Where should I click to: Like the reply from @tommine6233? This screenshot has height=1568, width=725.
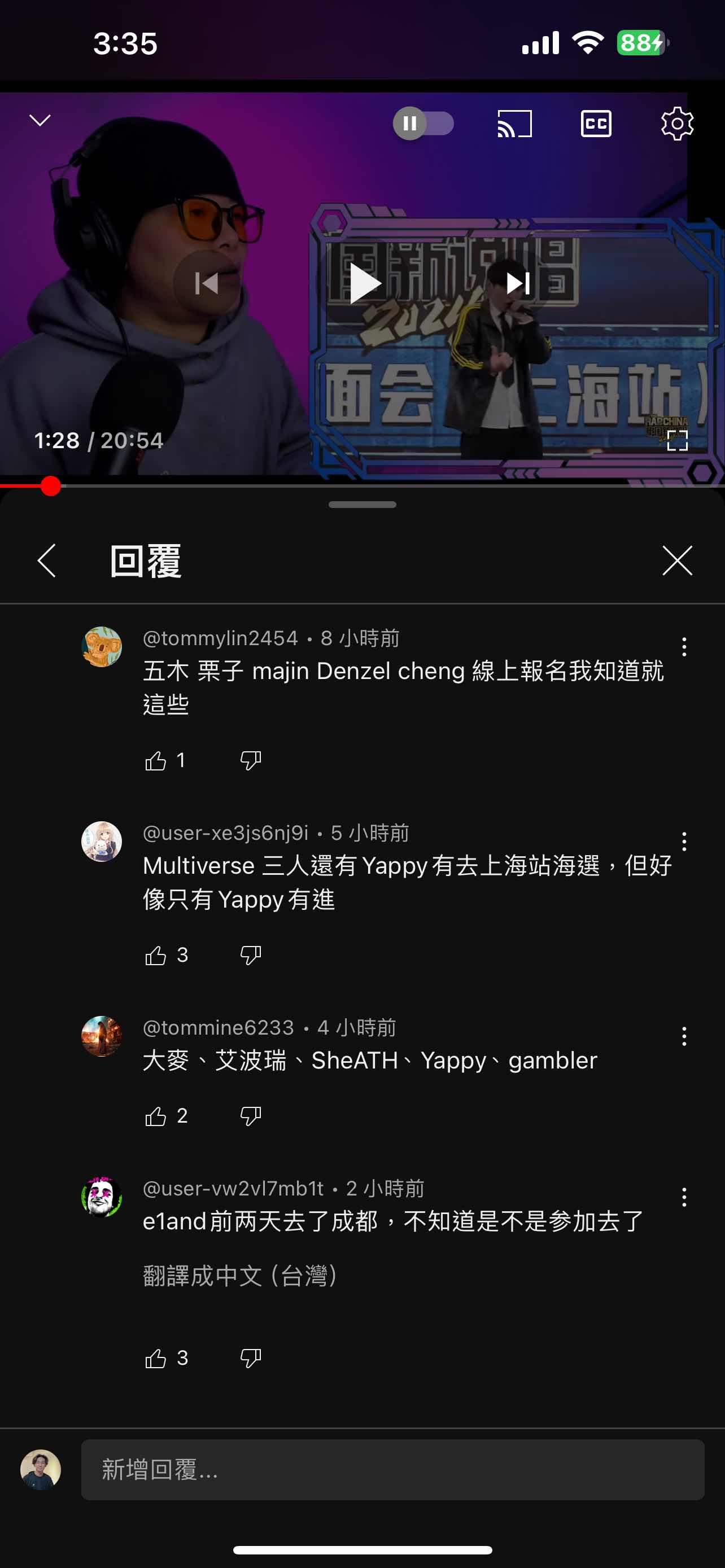pos(156,1116)
